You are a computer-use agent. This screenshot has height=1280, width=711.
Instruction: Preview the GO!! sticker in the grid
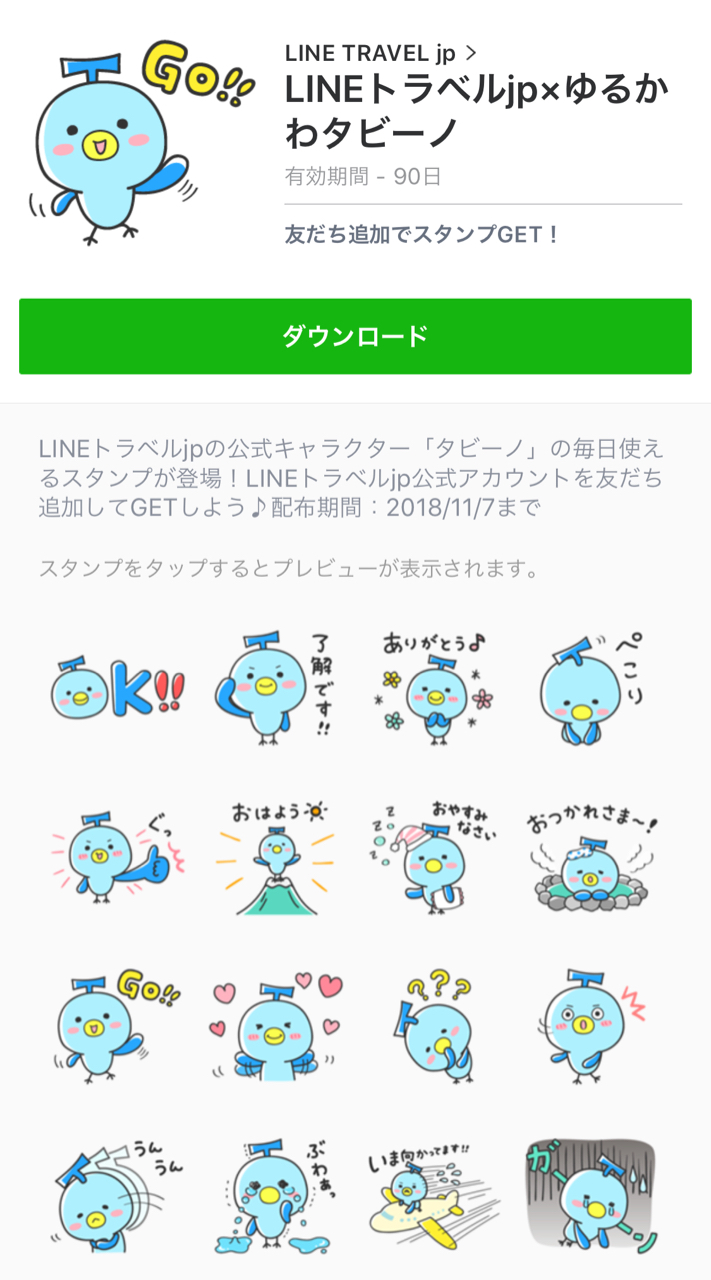click(117, 1025)
